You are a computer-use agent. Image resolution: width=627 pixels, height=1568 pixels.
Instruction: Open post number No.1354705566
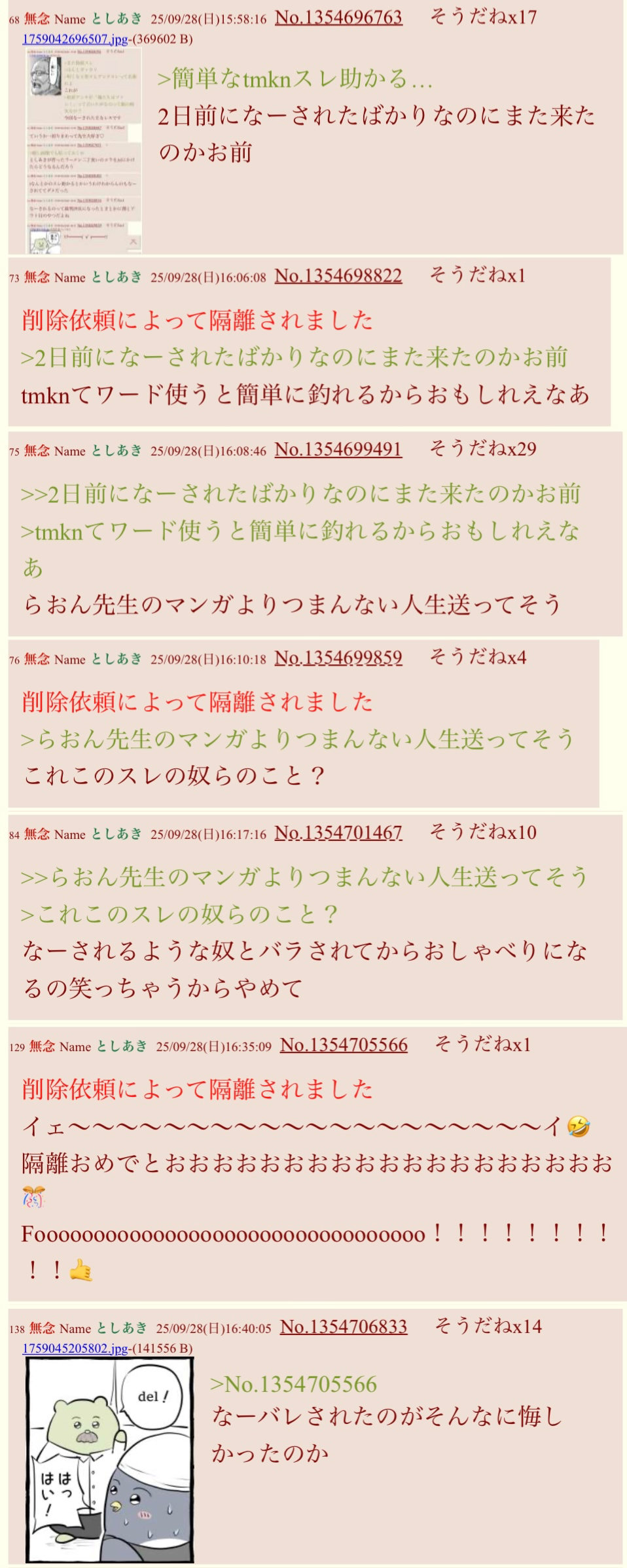click(344, 1045)
